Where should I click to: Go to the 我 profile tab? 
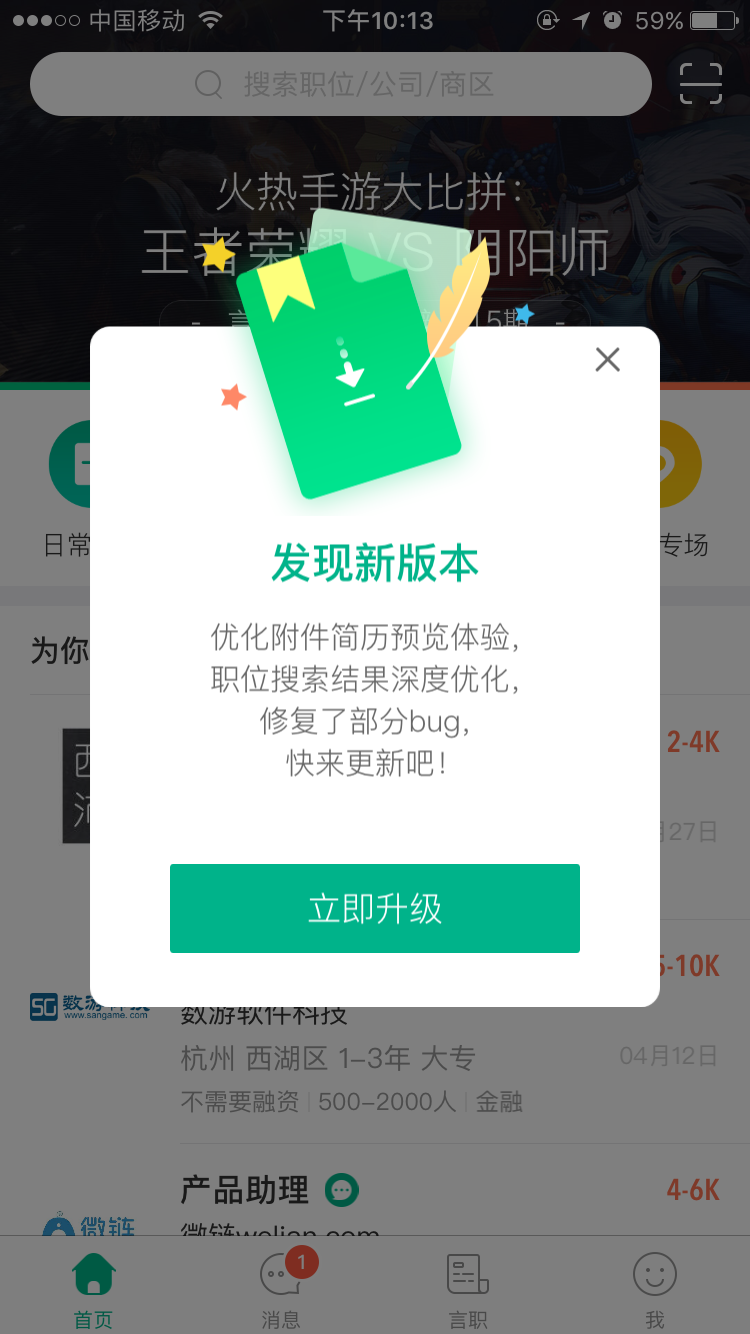click(655, 1290)
